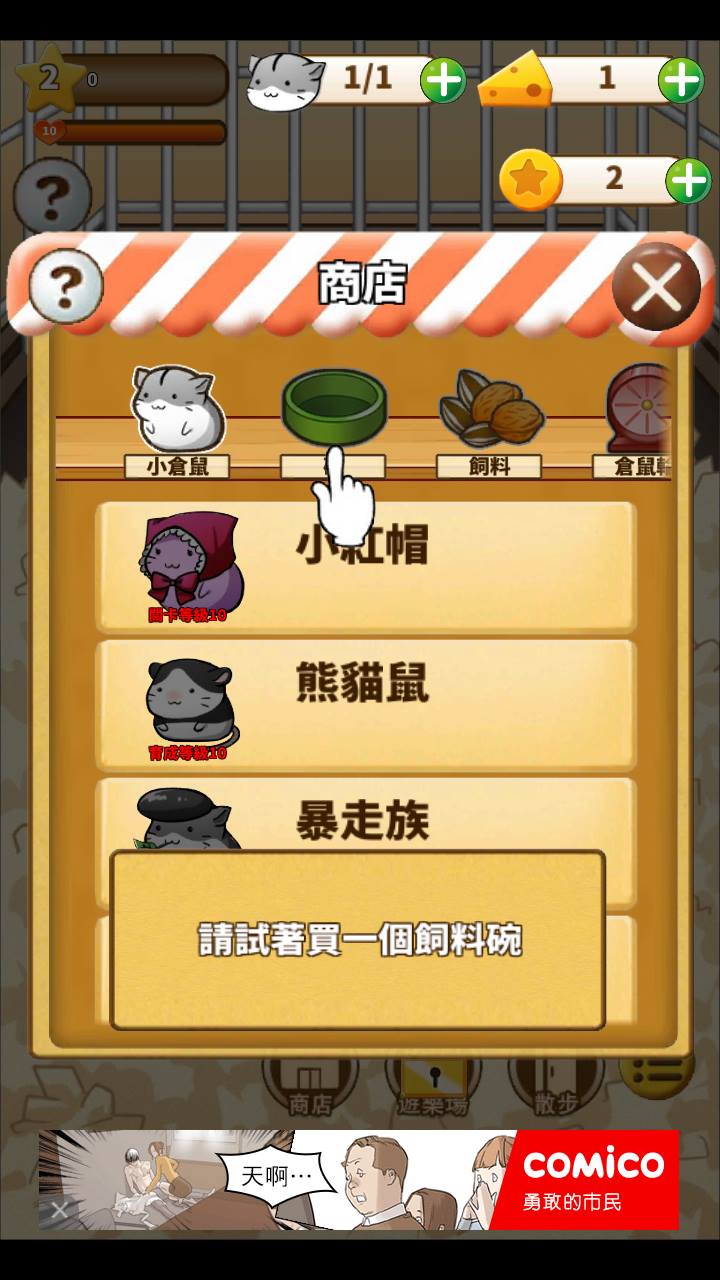Close the 商店 shop window

[656, 288]
